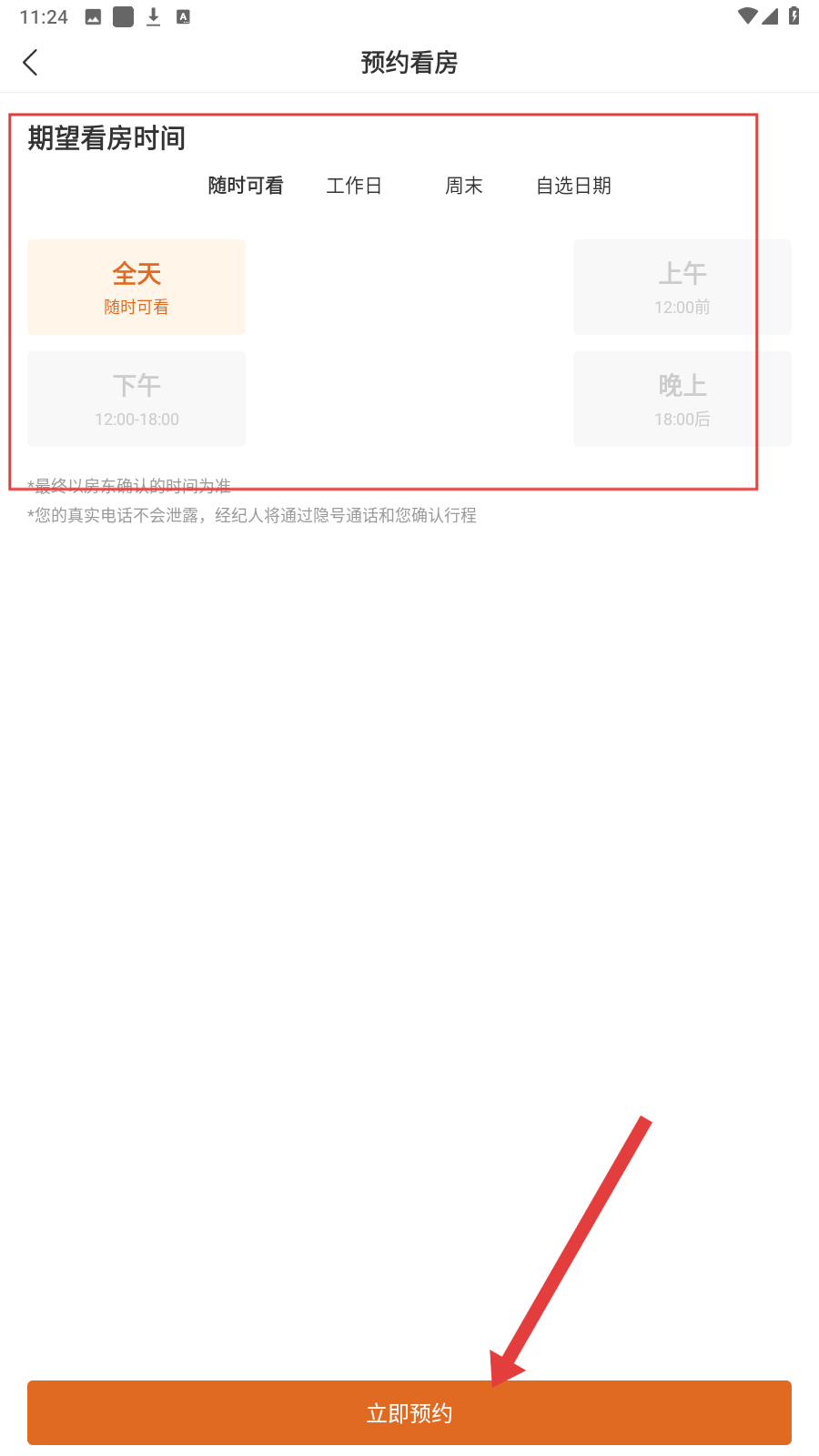Tap the 立即预约 button
Viewport: 819px width, 1456px height.
point(409,1412)
